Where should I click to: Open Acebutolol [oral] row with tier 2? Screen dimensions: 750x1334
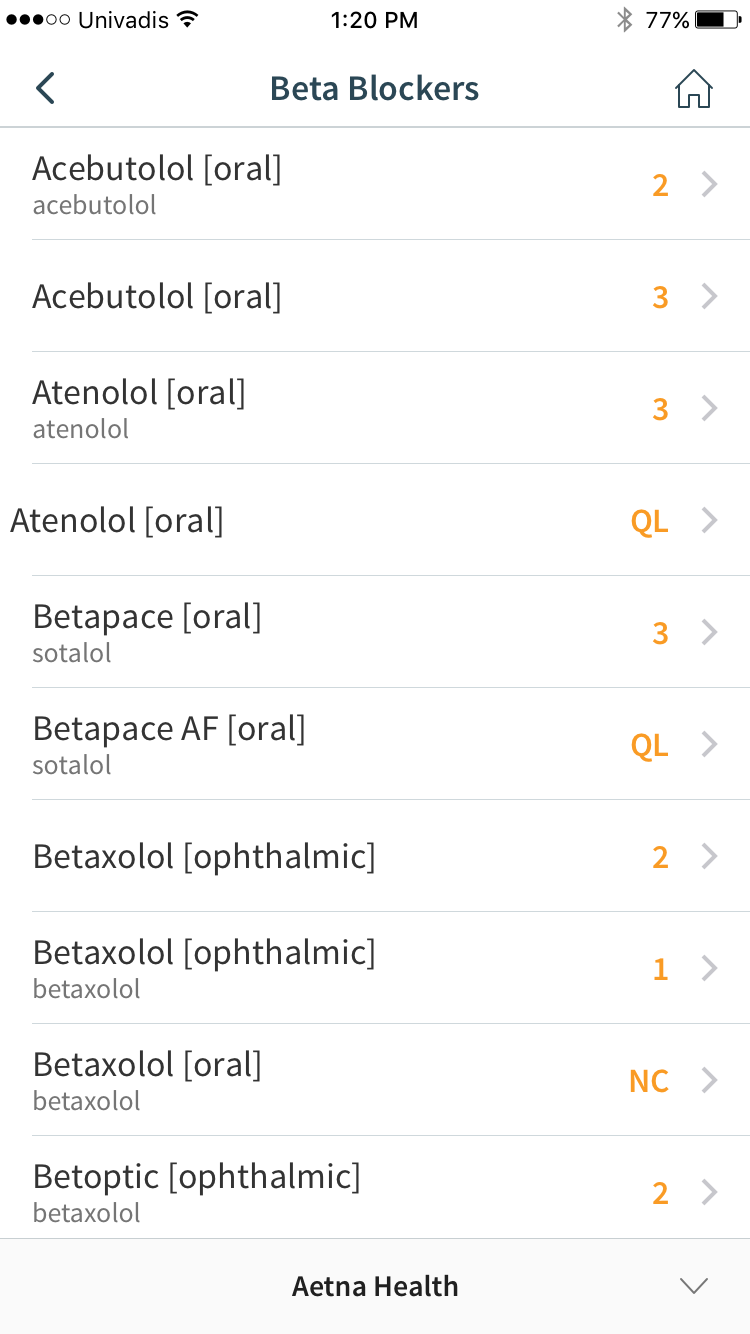(375, 184)
